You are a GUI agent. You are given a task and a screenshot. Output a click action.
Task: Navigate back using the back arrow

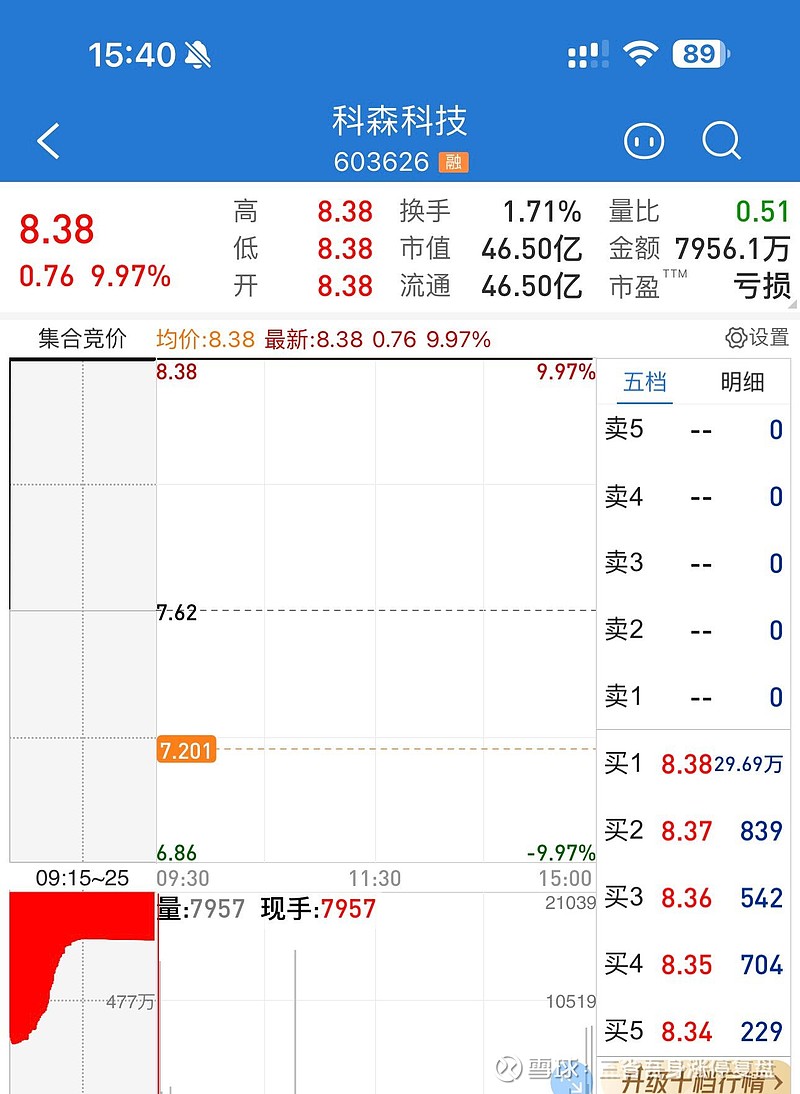point(45,140)
